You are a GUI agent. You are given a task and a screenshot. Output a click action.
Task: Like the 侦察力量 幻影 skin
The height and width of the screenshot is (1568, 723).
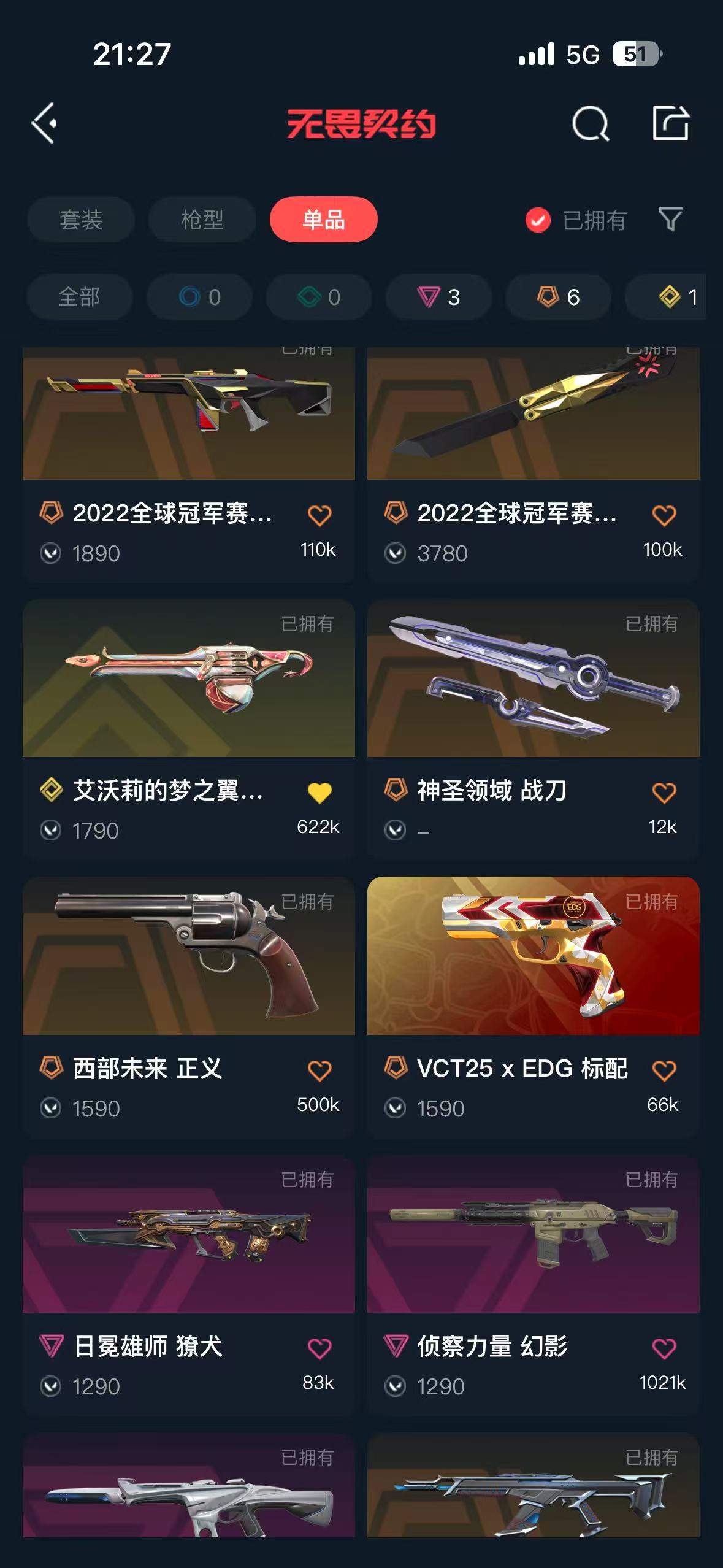[664, 1348]
